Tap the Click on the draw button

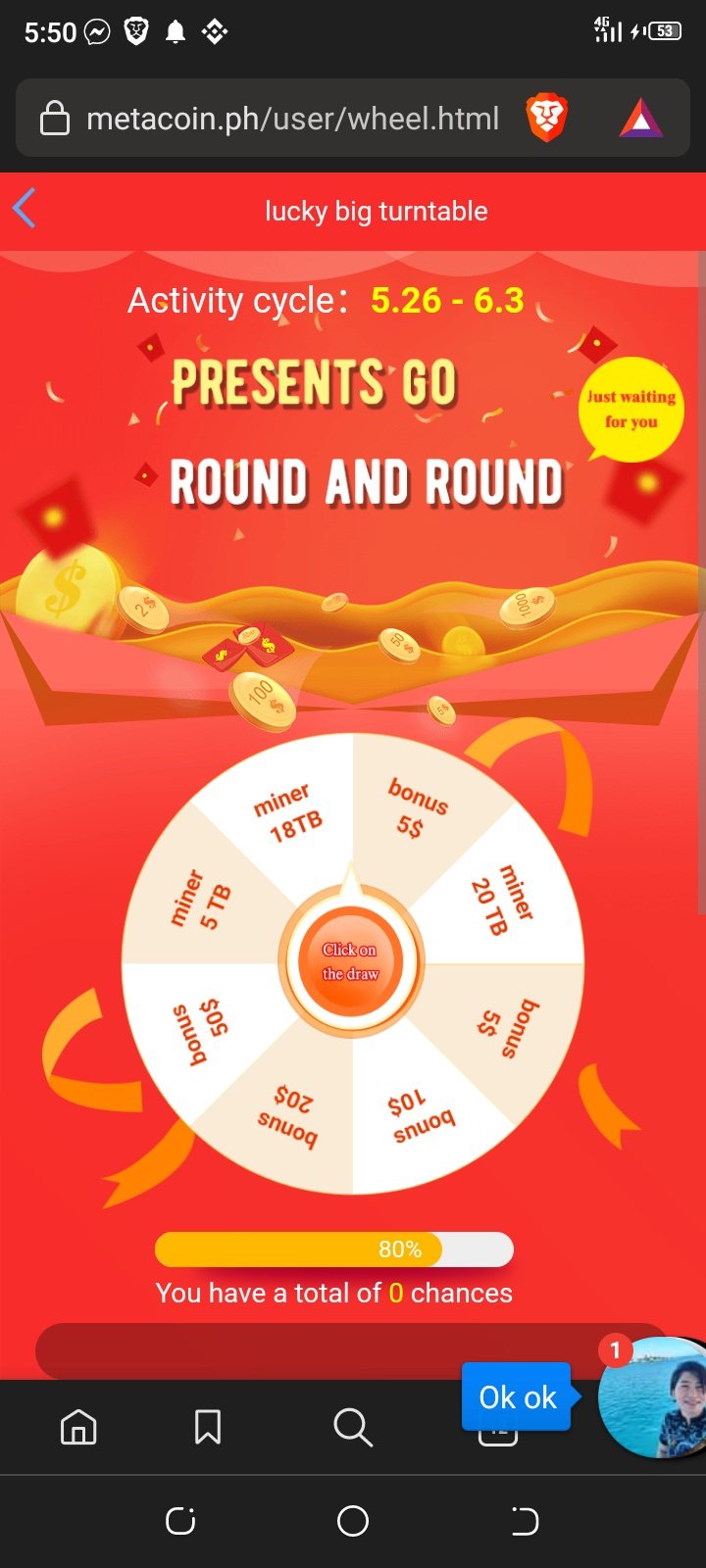click(x=351, y=962)
